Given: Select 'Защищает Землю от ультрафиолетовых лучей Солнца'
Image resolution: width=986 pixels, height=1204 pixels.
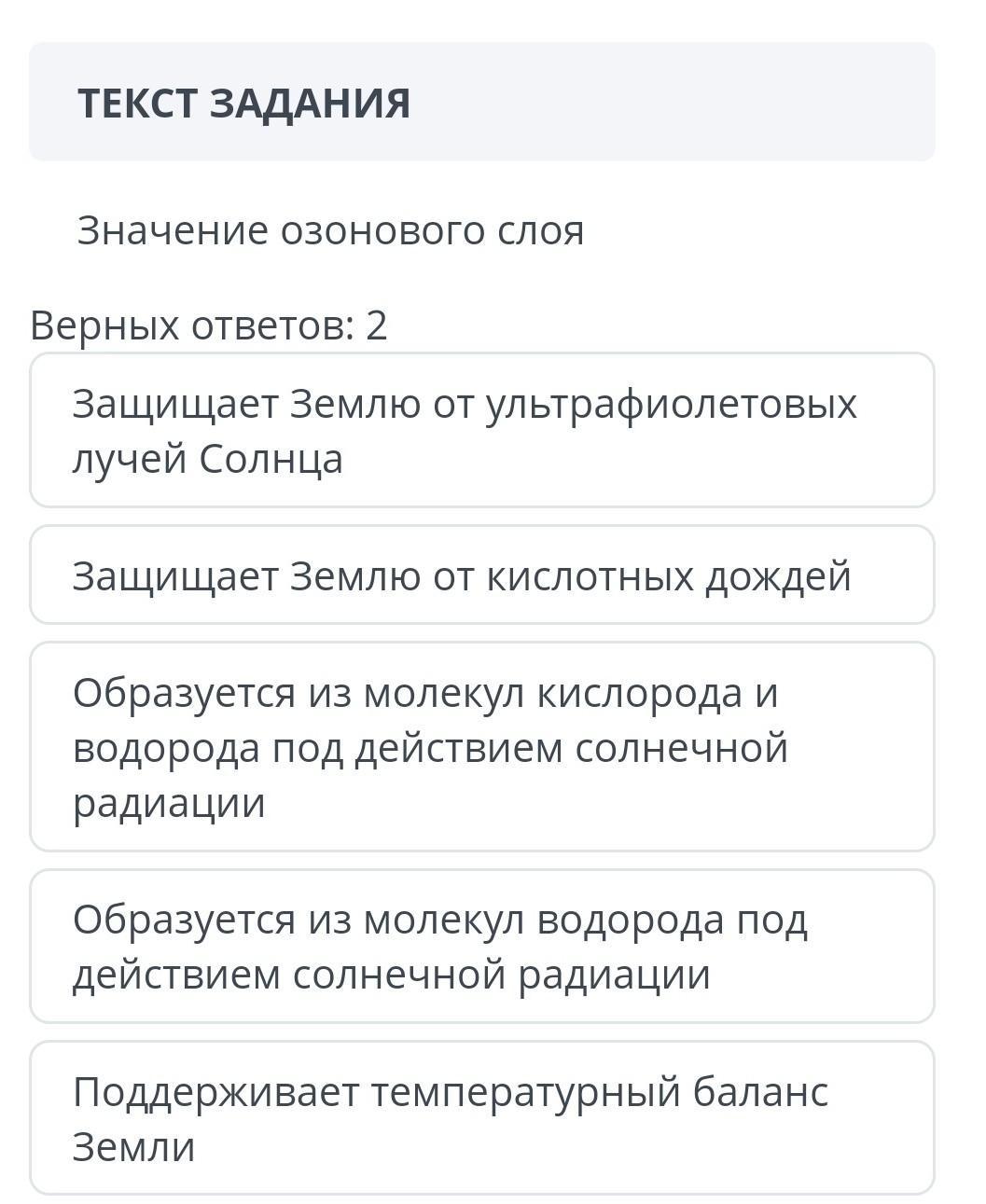Looking at the screenshot, I should (x=481, y=431).
